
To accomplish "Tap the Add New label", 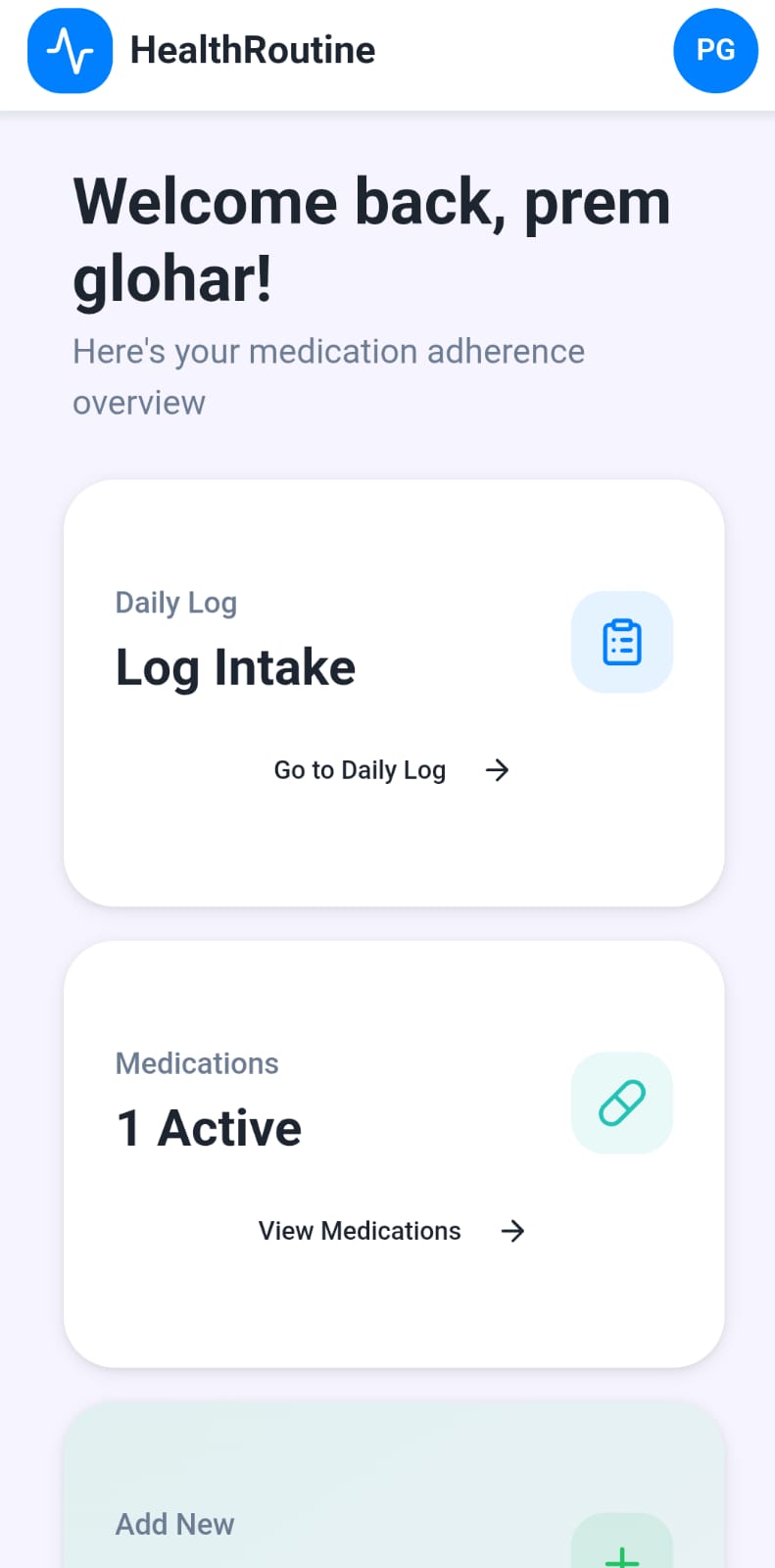I will click(x=174, y=1524).
